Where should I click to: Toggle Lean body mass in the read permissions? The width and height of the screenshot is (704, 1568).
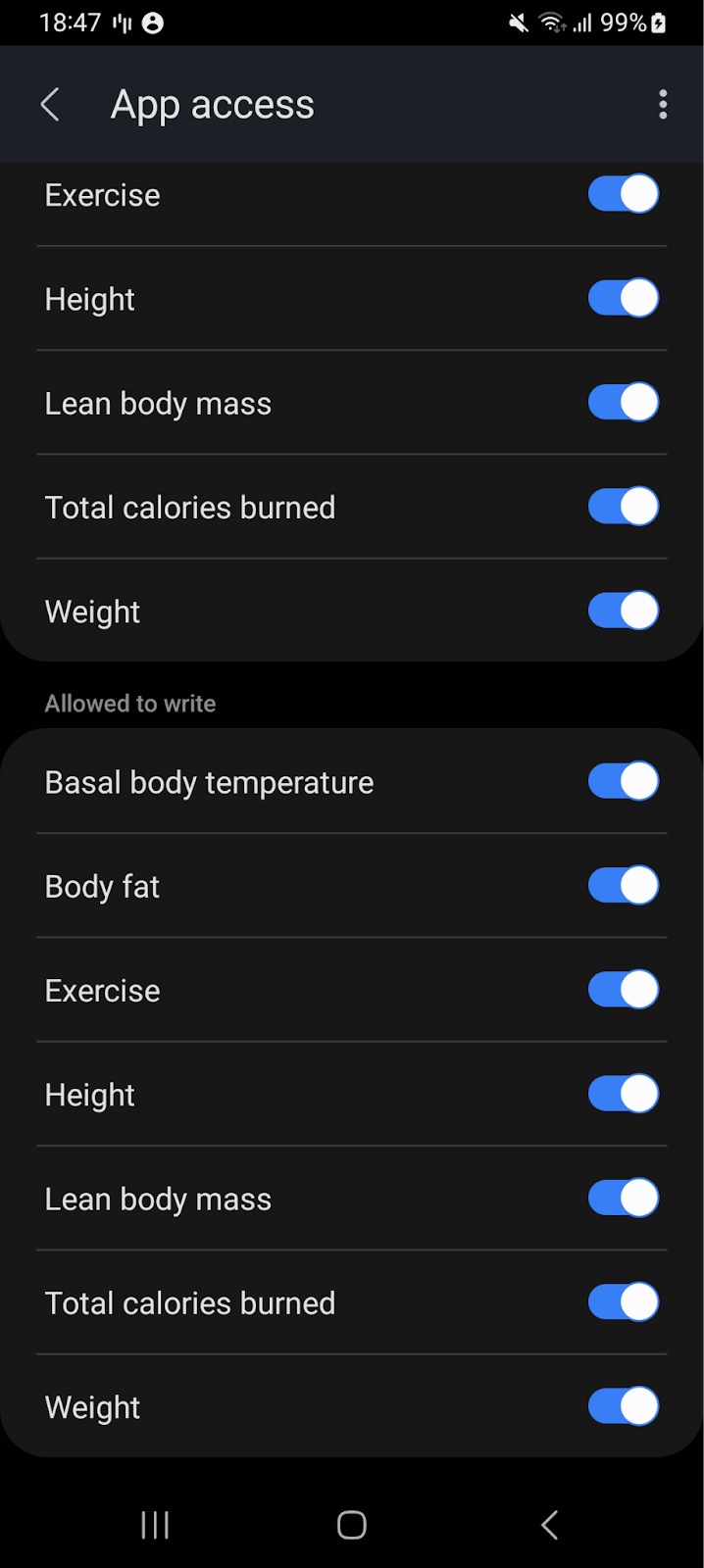[624, 402]
